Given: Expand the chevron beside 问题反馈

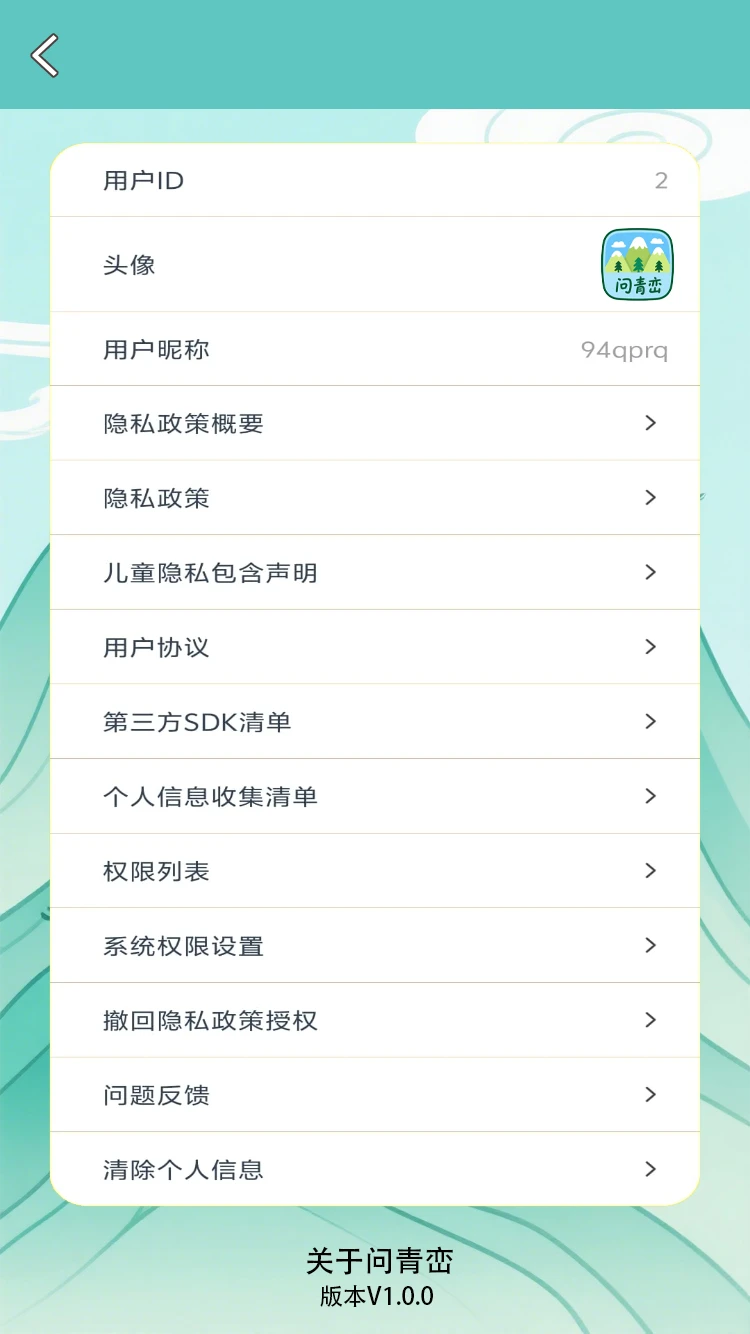Looking at the screenshot, I should [x=651, y=1094].
